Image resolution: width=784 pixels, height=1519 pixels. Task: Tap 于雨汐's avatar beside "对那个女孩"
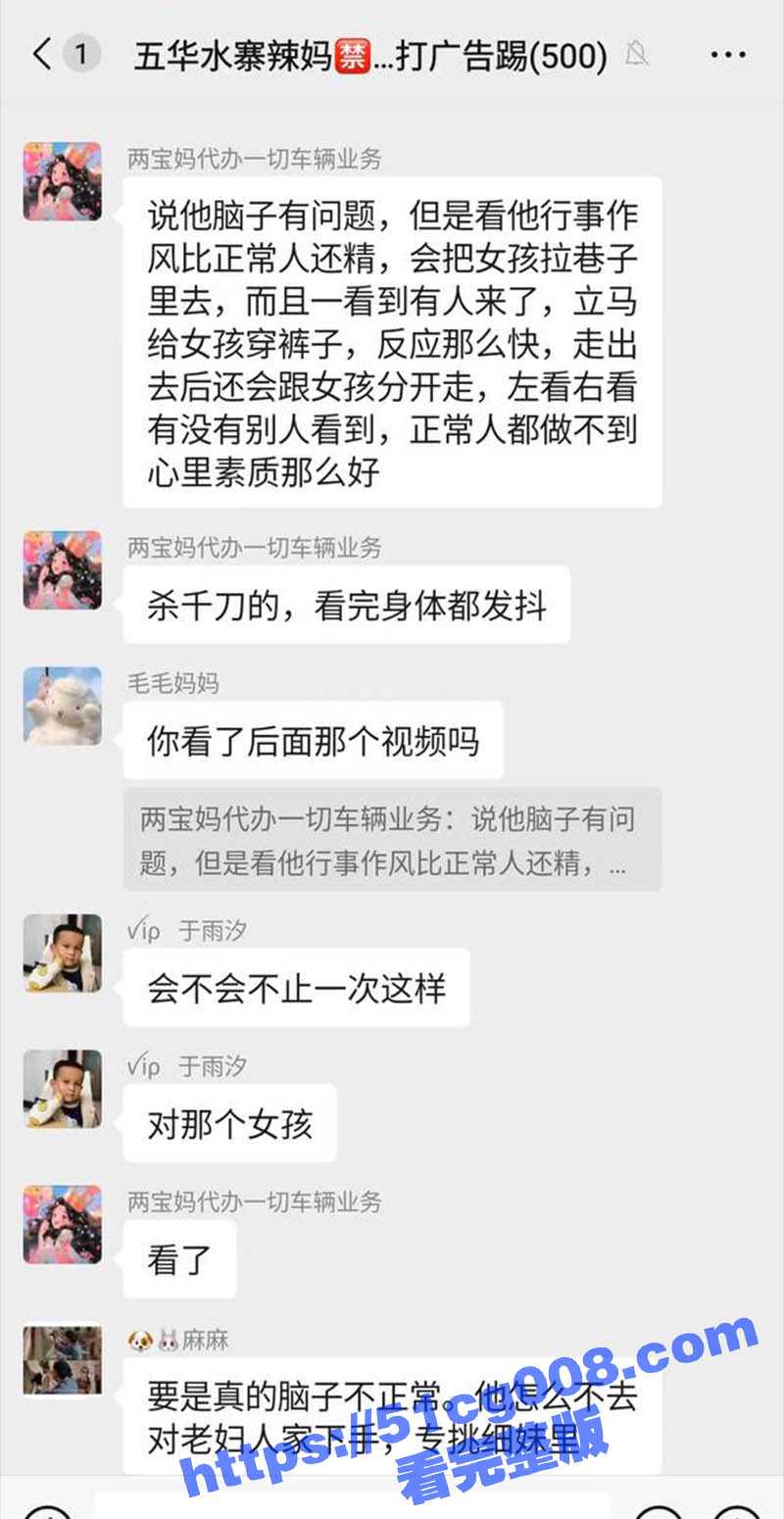(x=63, y=1089)
